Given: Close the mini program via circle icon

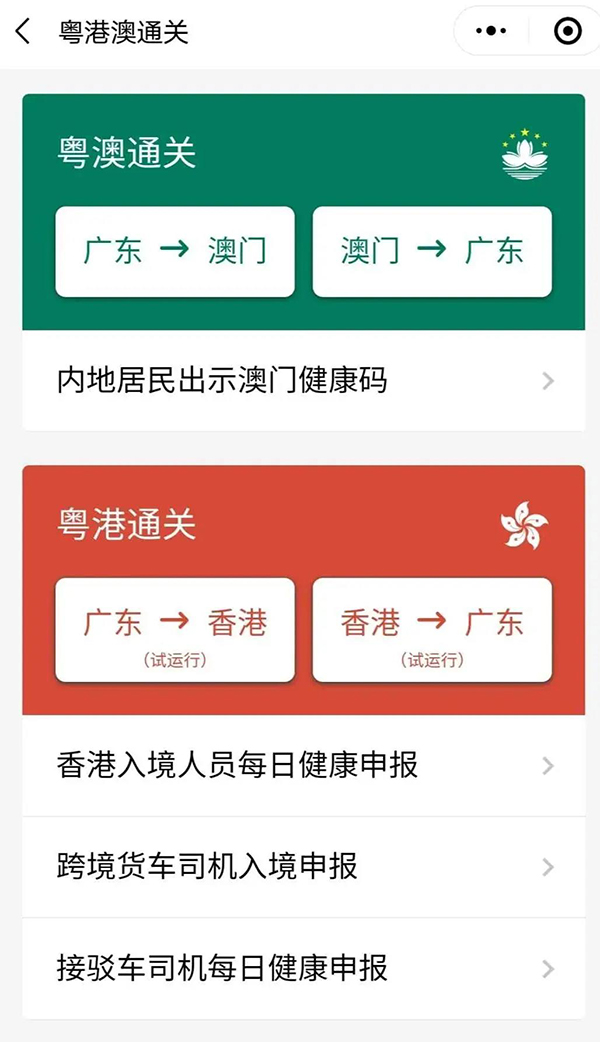Looking at the screenshot, I should pyautogui.click(x=567, y=32).
